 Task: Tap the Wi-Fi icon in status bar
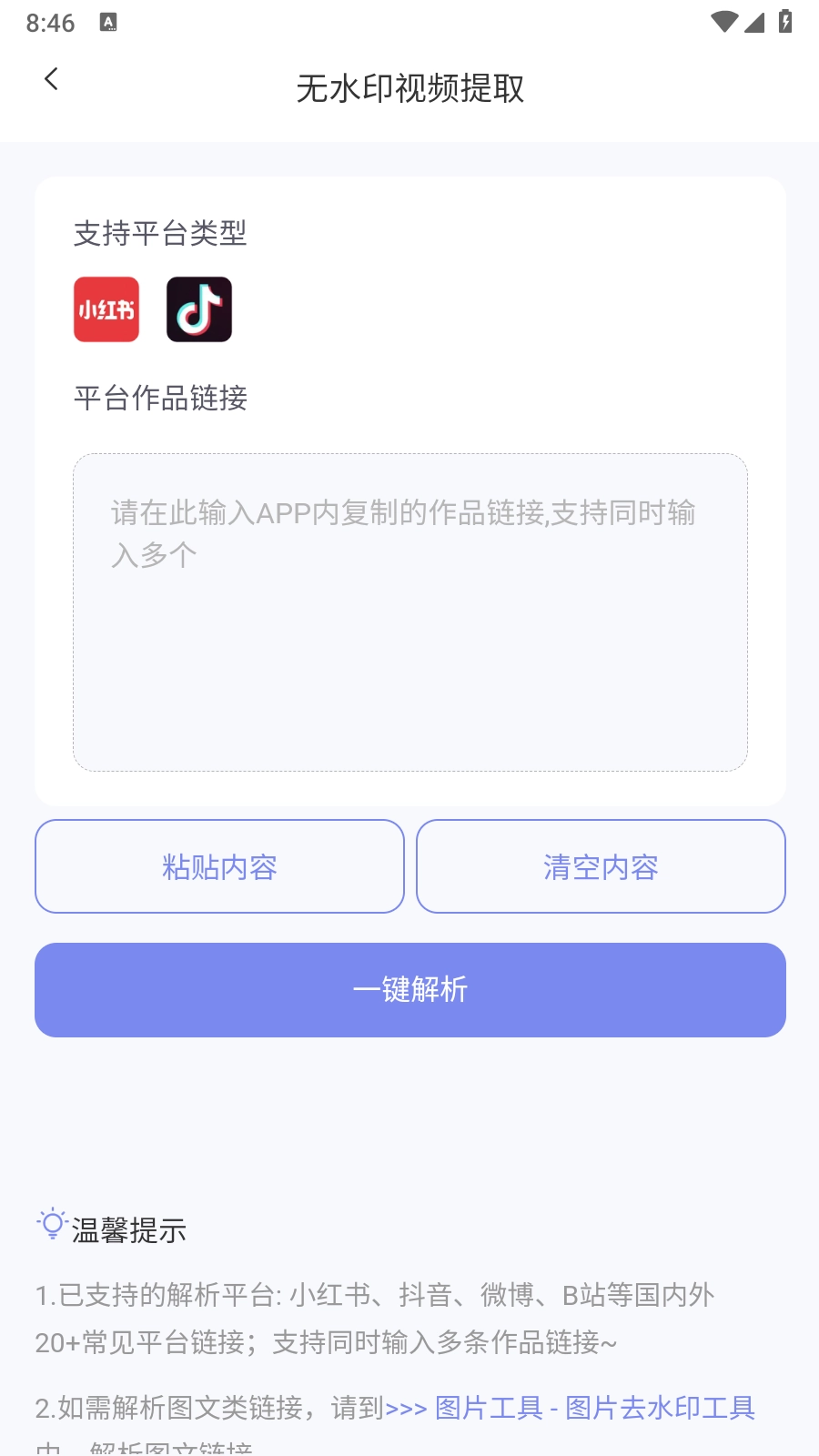click(x=723, y=23)
